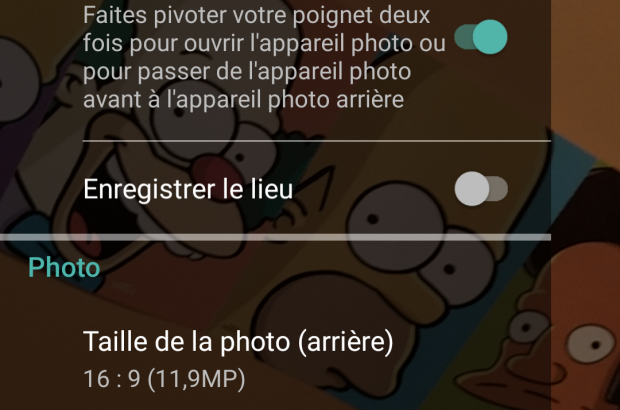This screenshot has height=410, width=620.
Task: Open Taille de la photo (arrière) setting
Action: coord(240,358)
